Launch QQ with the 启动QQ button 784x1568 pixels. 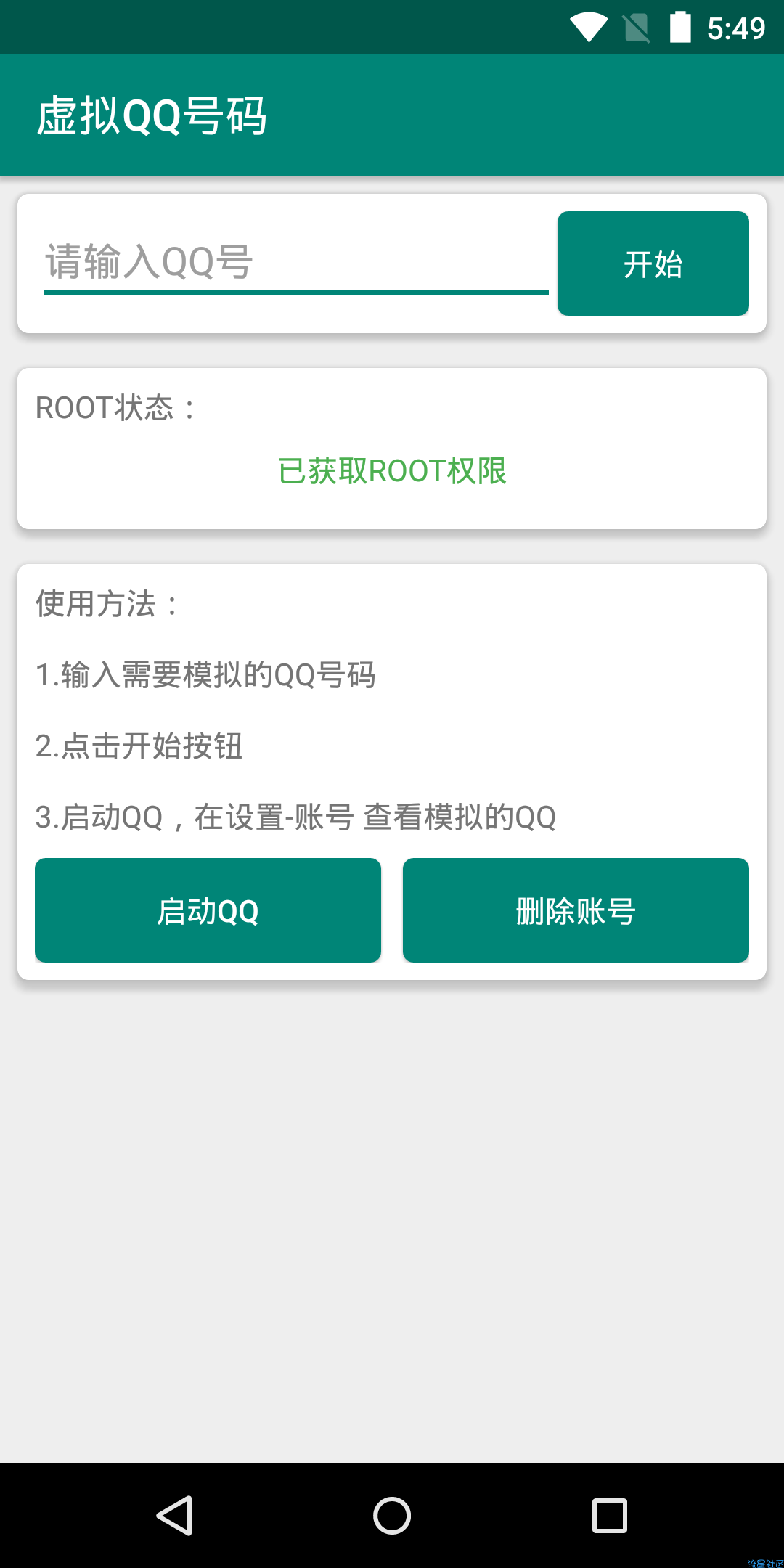[x=208, y=910]
